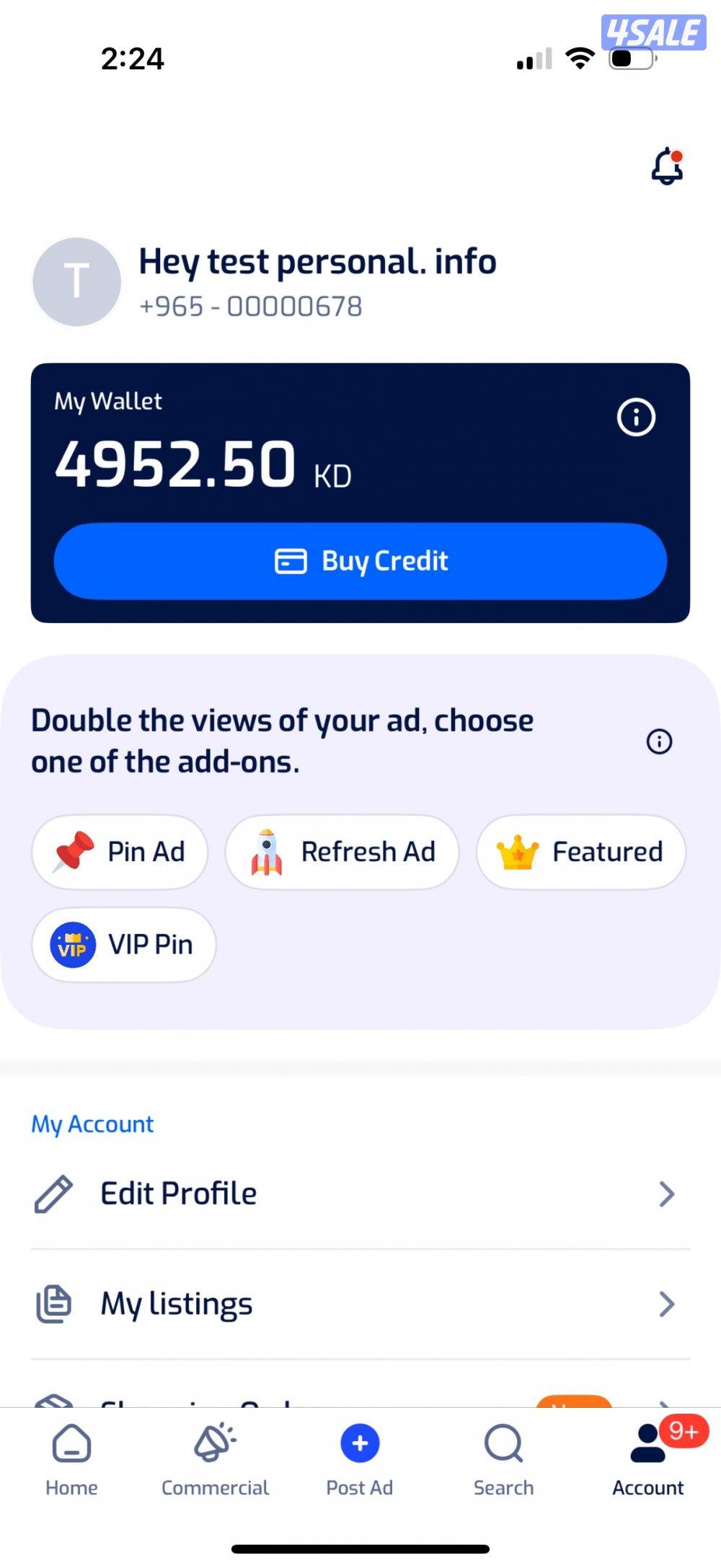Open the notifications bell

667,167
